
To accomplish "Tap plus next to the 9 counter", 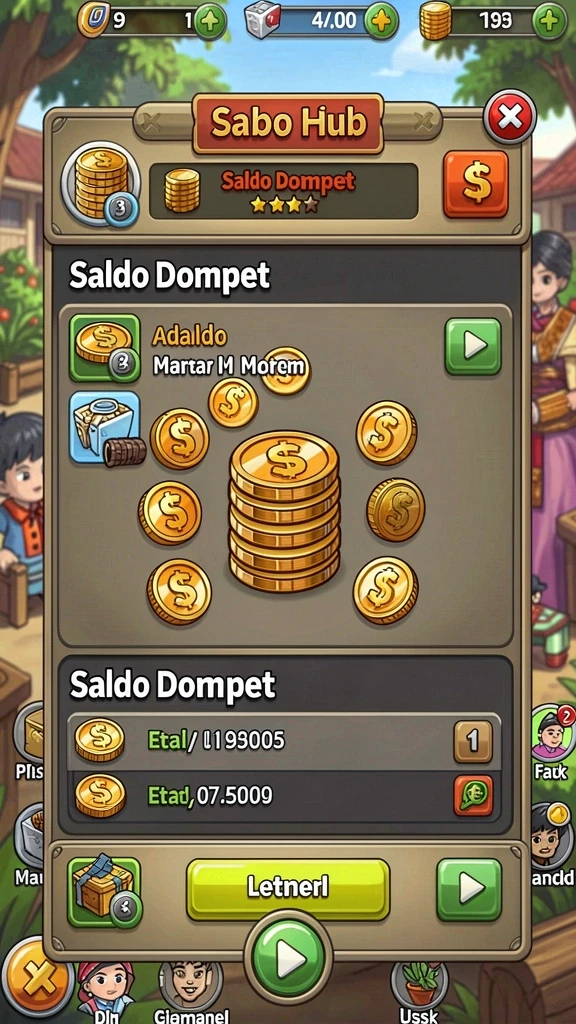I will (x=210, y=22).
